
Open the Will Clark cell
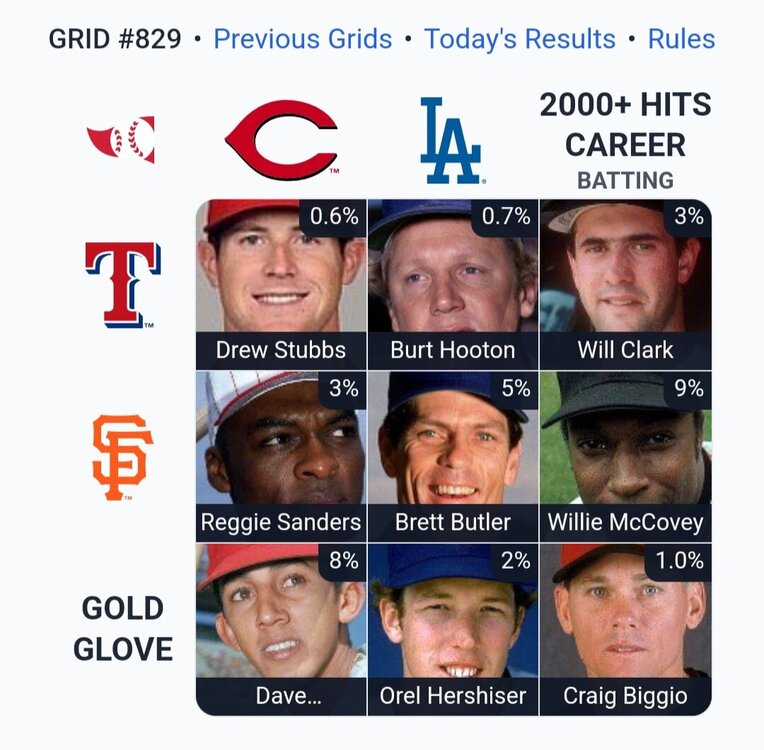[x=625, y=284]
